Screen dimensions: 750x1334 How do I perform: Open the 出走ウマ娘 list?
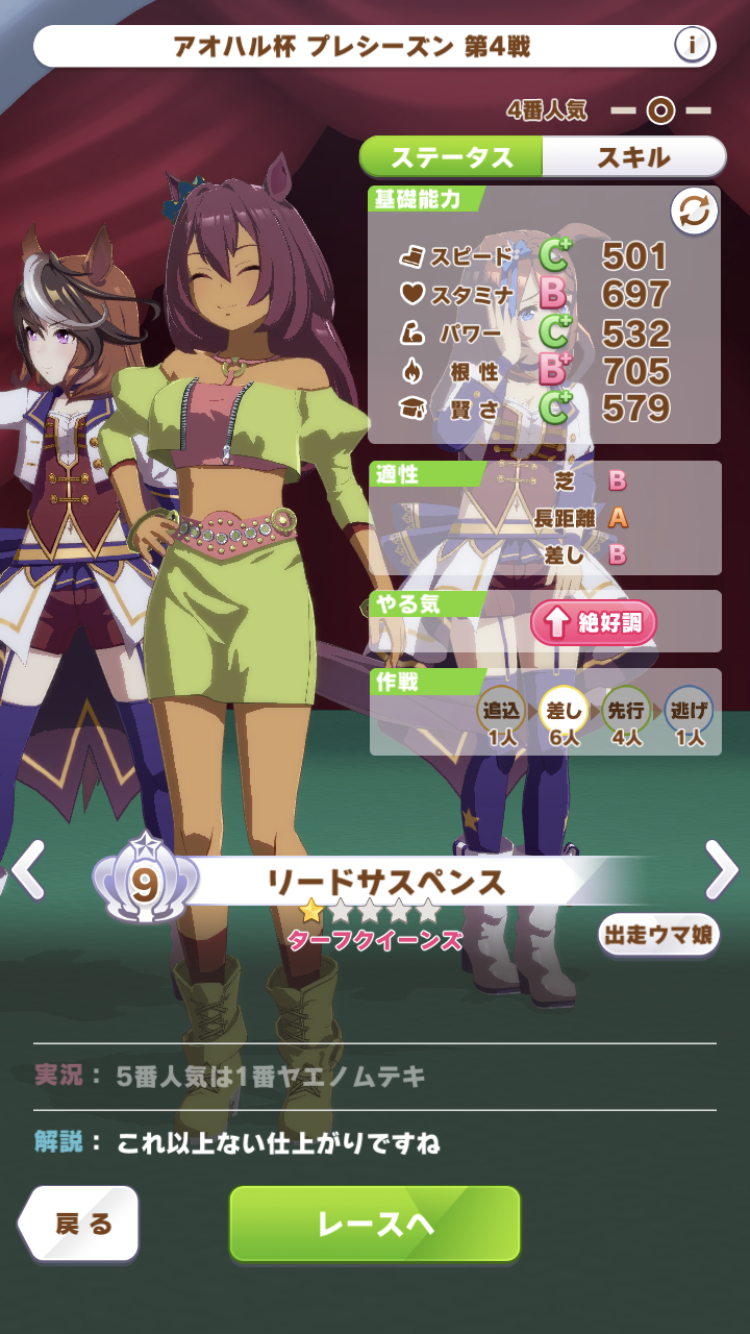pyautogui.click(x=659, y=935)
